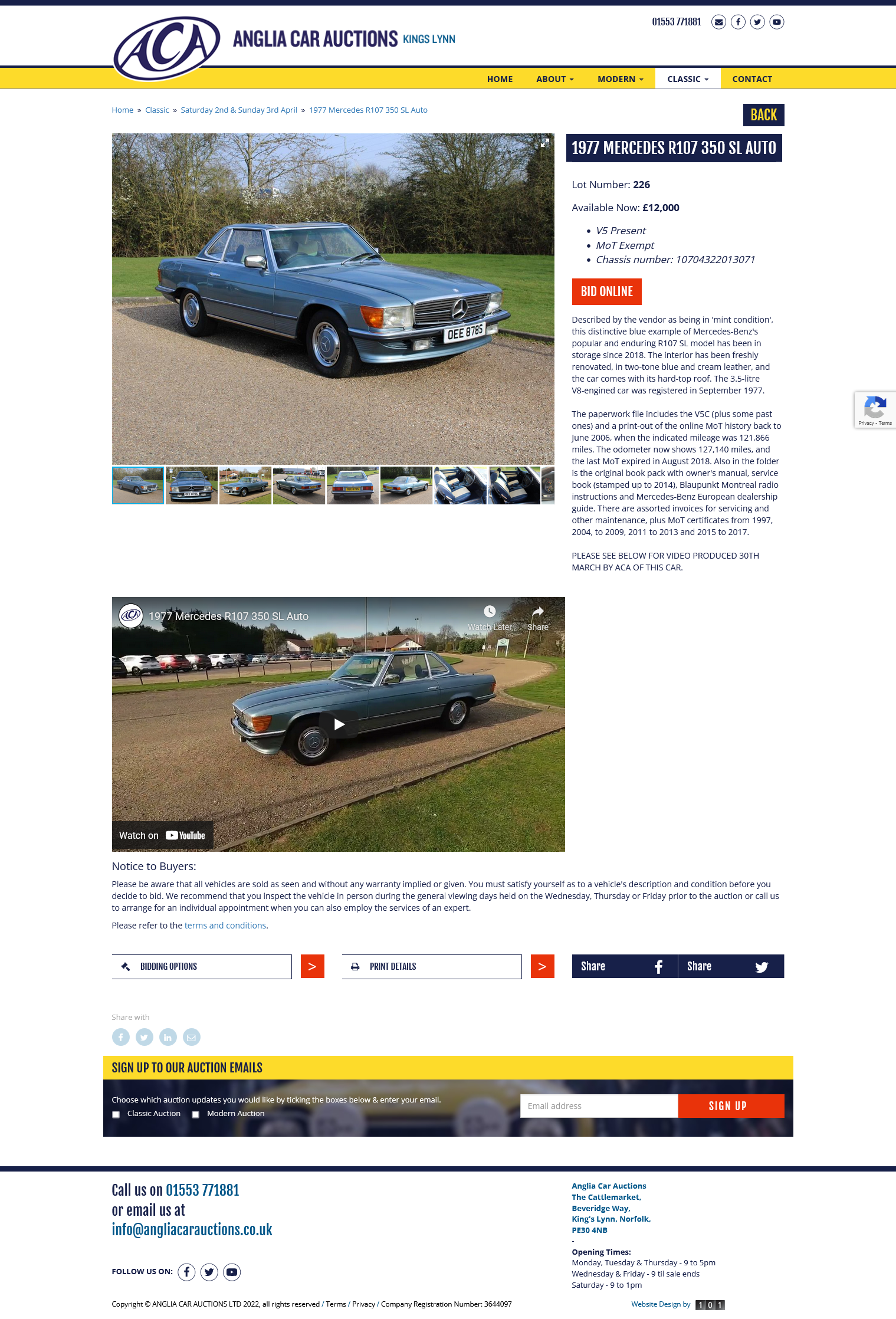
Task: Open the terms and conditions link
Action: (x=225, y=926)
